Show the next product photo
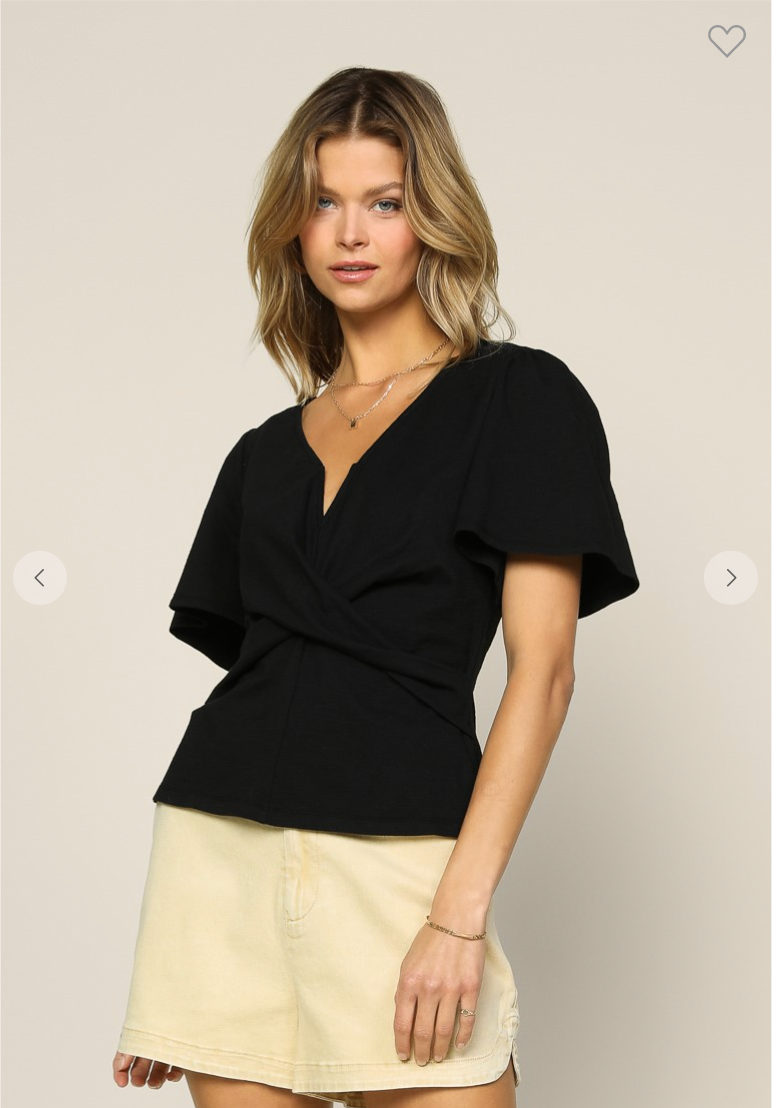 point(730,578)
